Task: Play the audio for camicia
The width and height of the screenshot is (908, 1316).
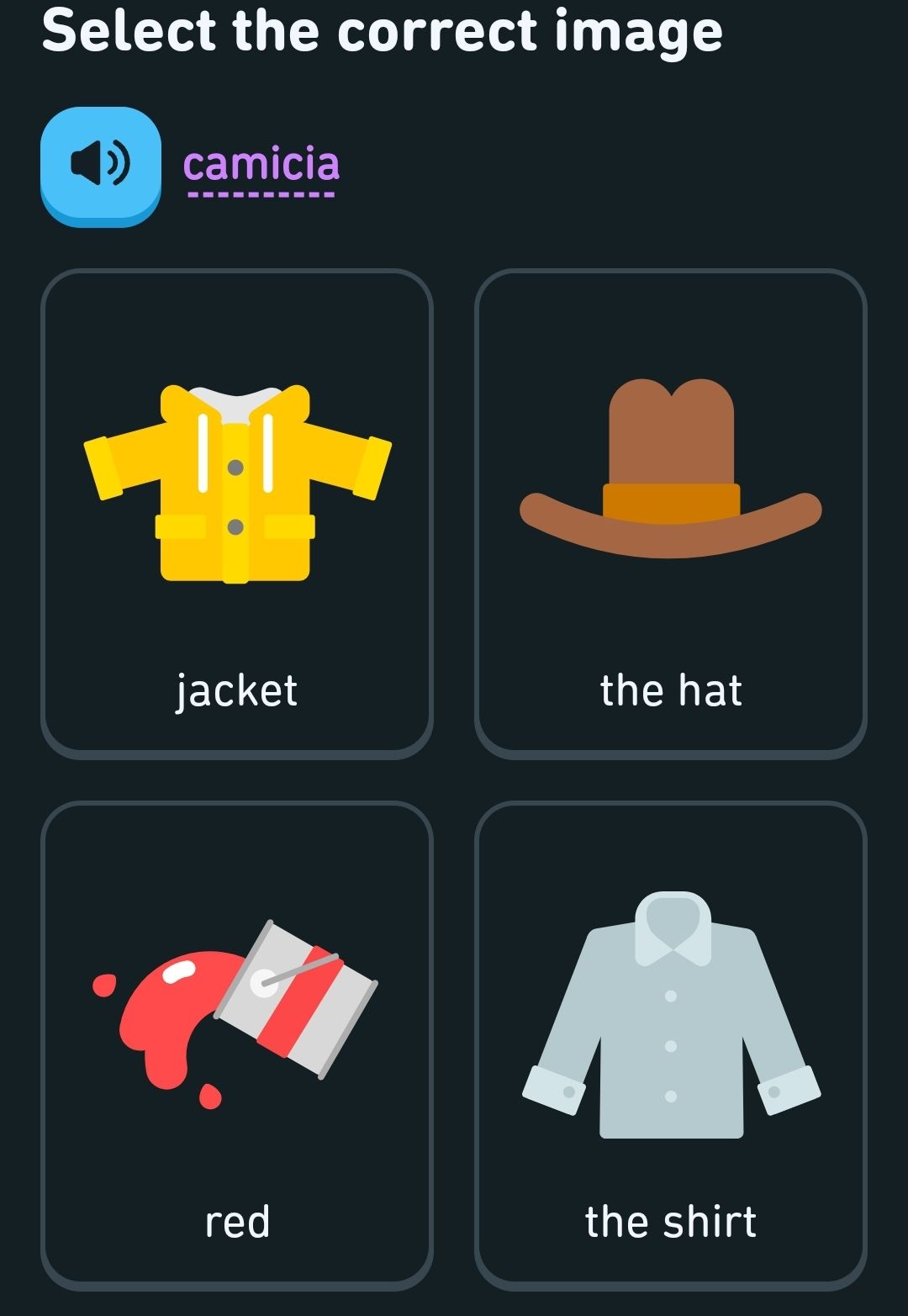Action: (101, 164)
